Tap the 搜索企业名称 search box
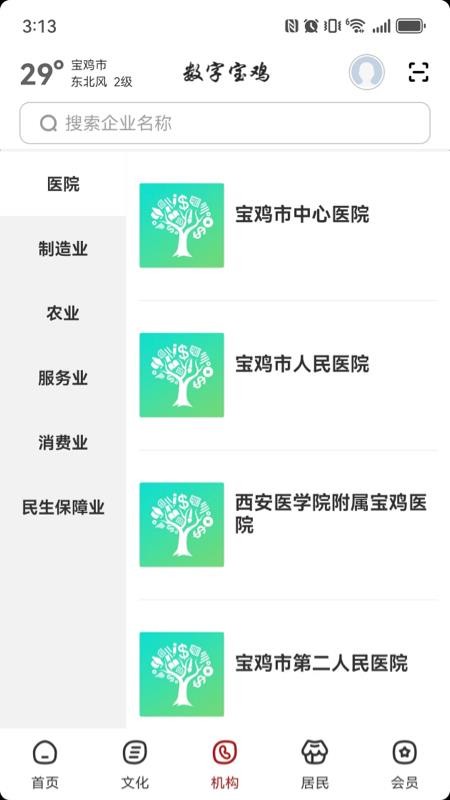 pyautogui.click(x=225, y=123)
